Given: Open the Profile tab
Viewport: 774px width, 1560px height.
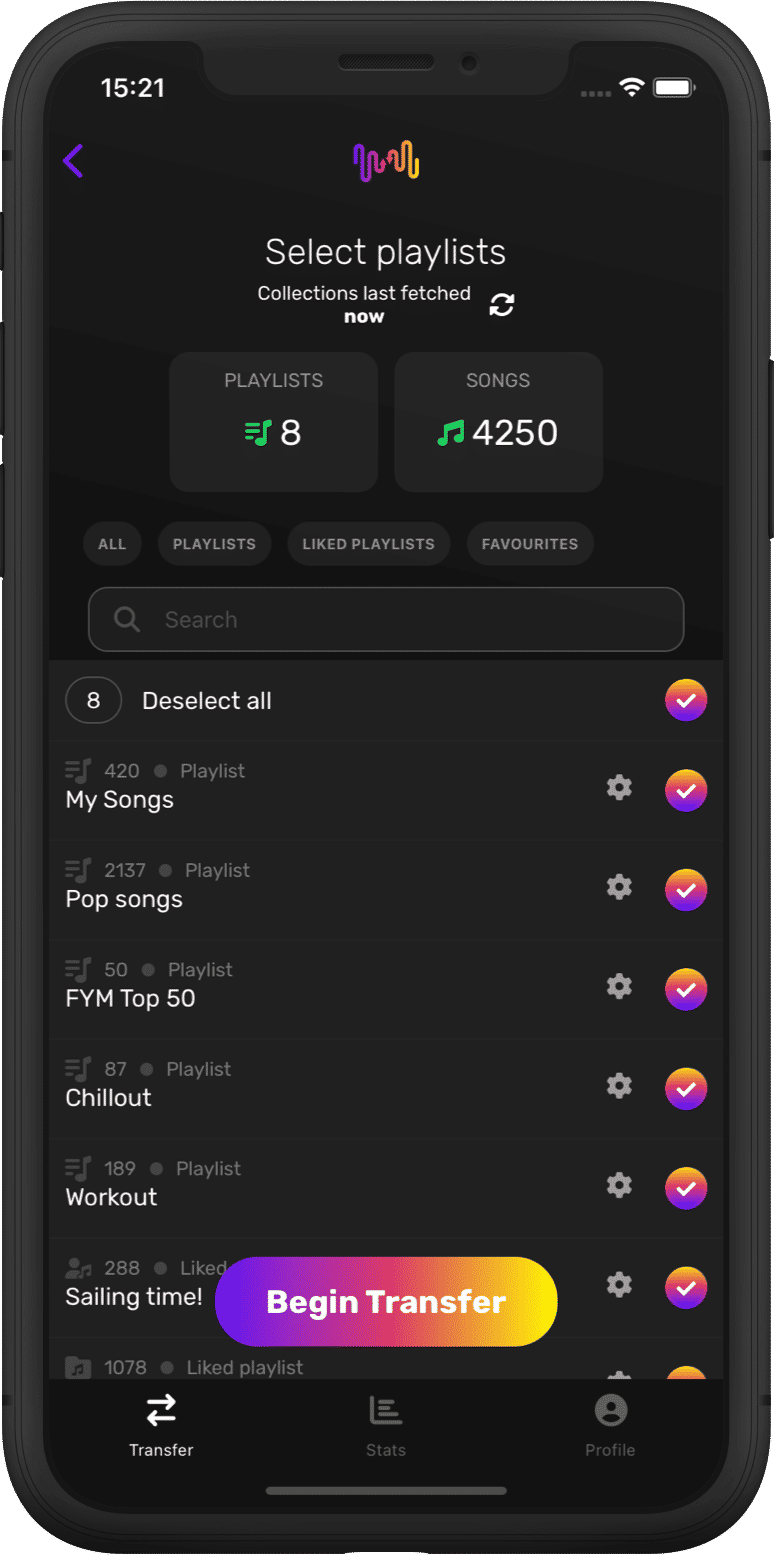Looking at the screenshot, I should tap(610, 1423).
